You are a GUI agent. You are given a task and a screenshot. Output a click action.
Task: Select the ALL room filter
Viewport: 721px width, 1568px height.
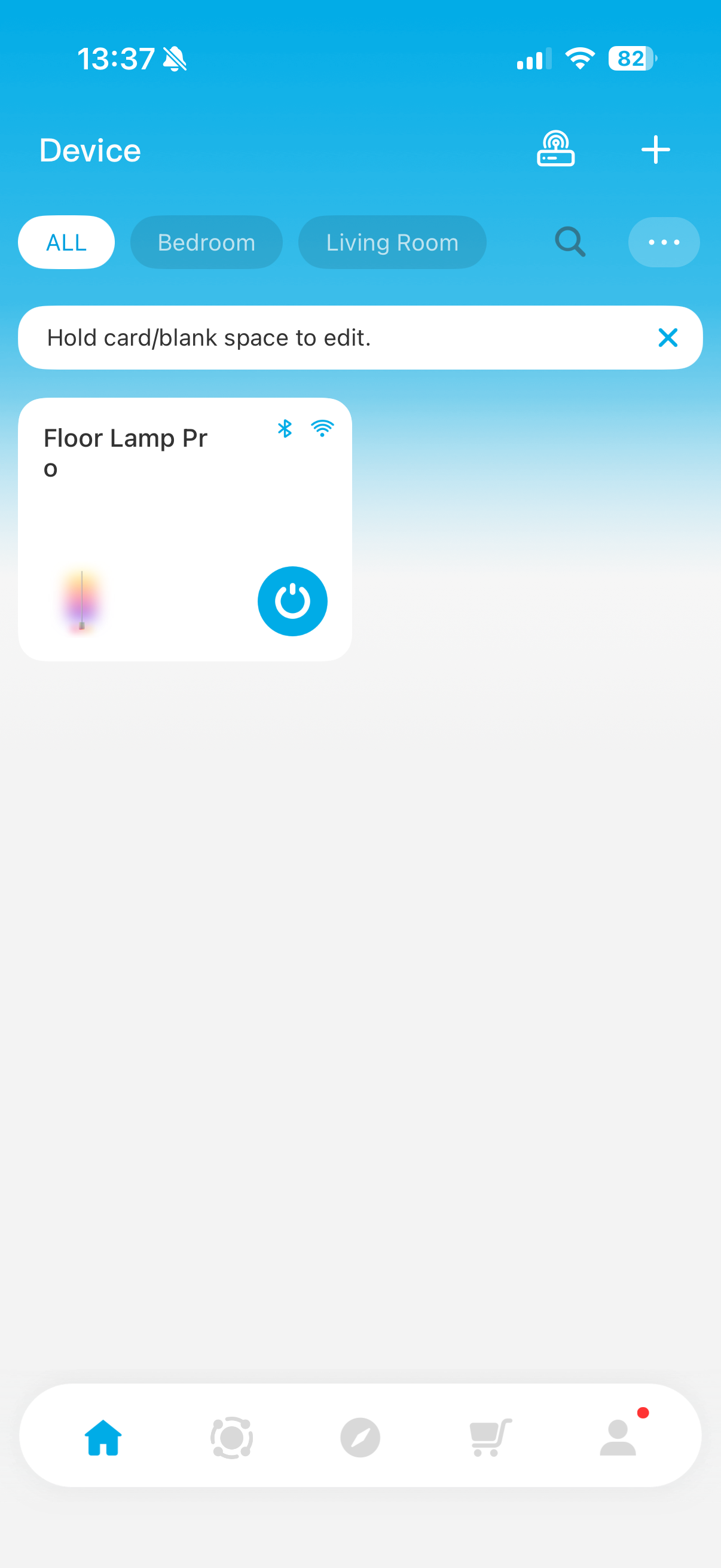66,242
